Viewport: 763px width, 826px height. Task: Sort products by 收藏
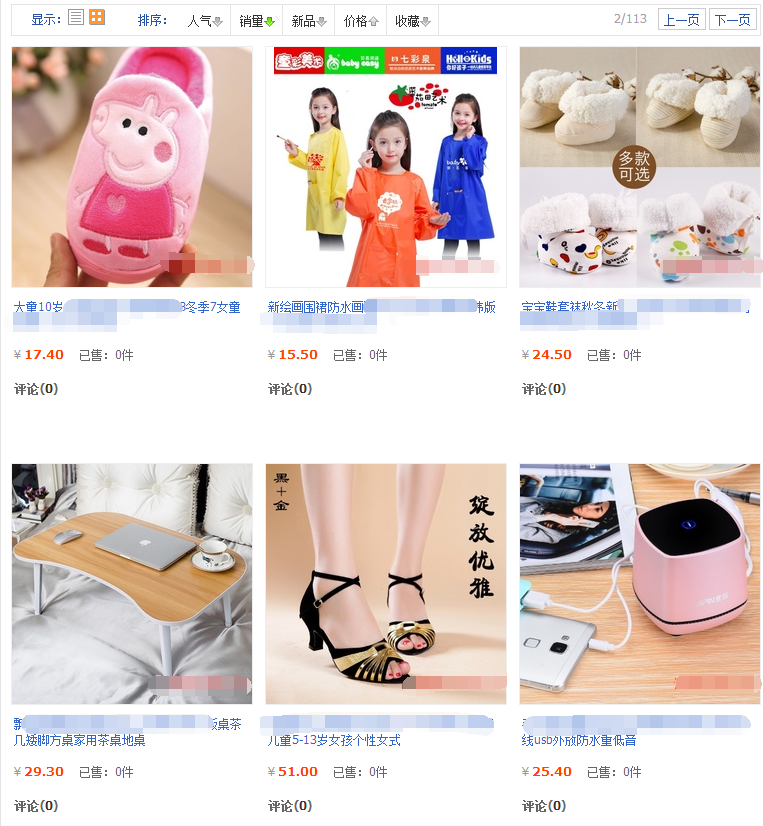[x=413, y=21]
